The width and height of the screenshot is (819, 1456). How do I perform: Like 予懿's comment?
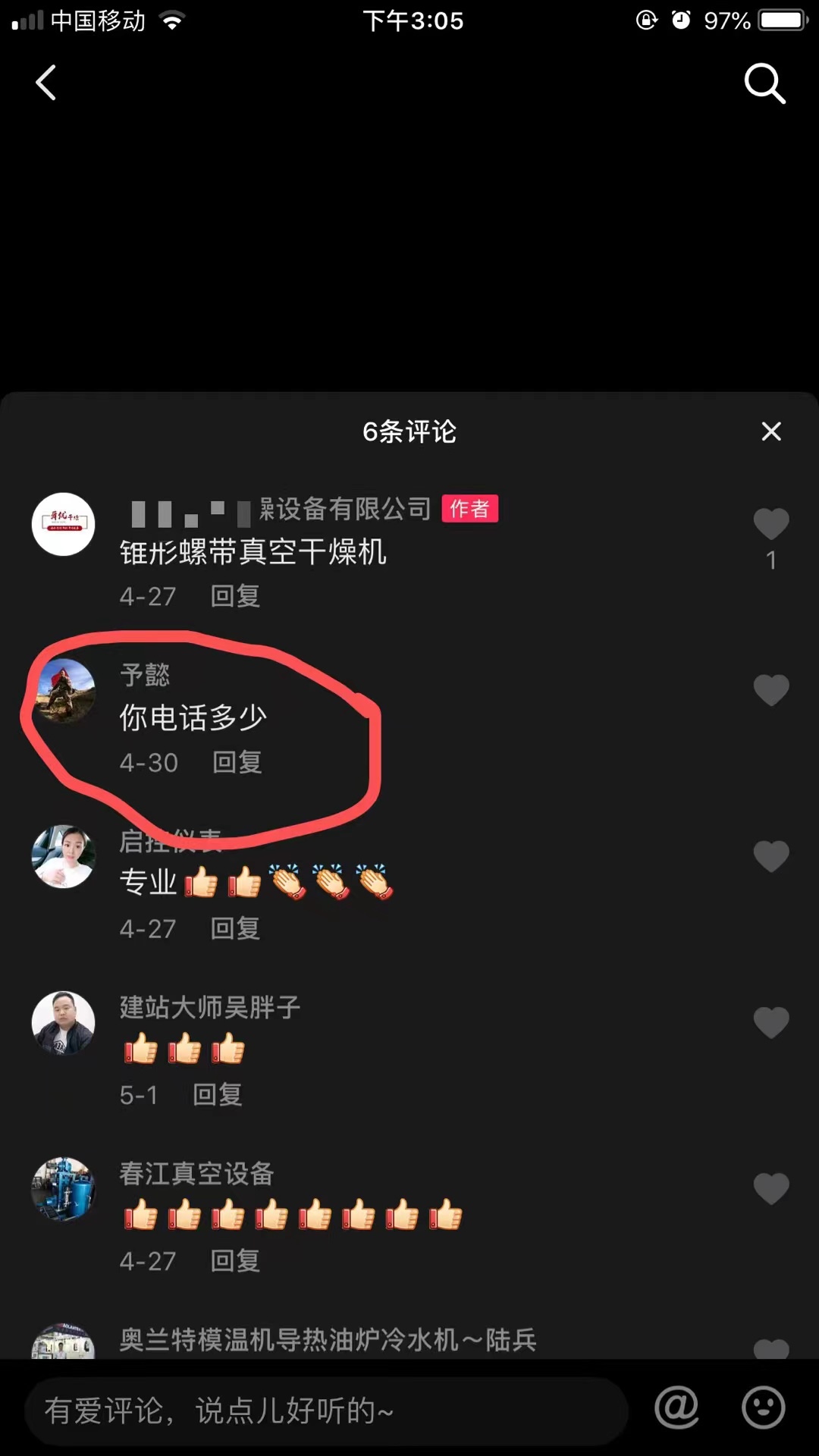pos(771,690)
